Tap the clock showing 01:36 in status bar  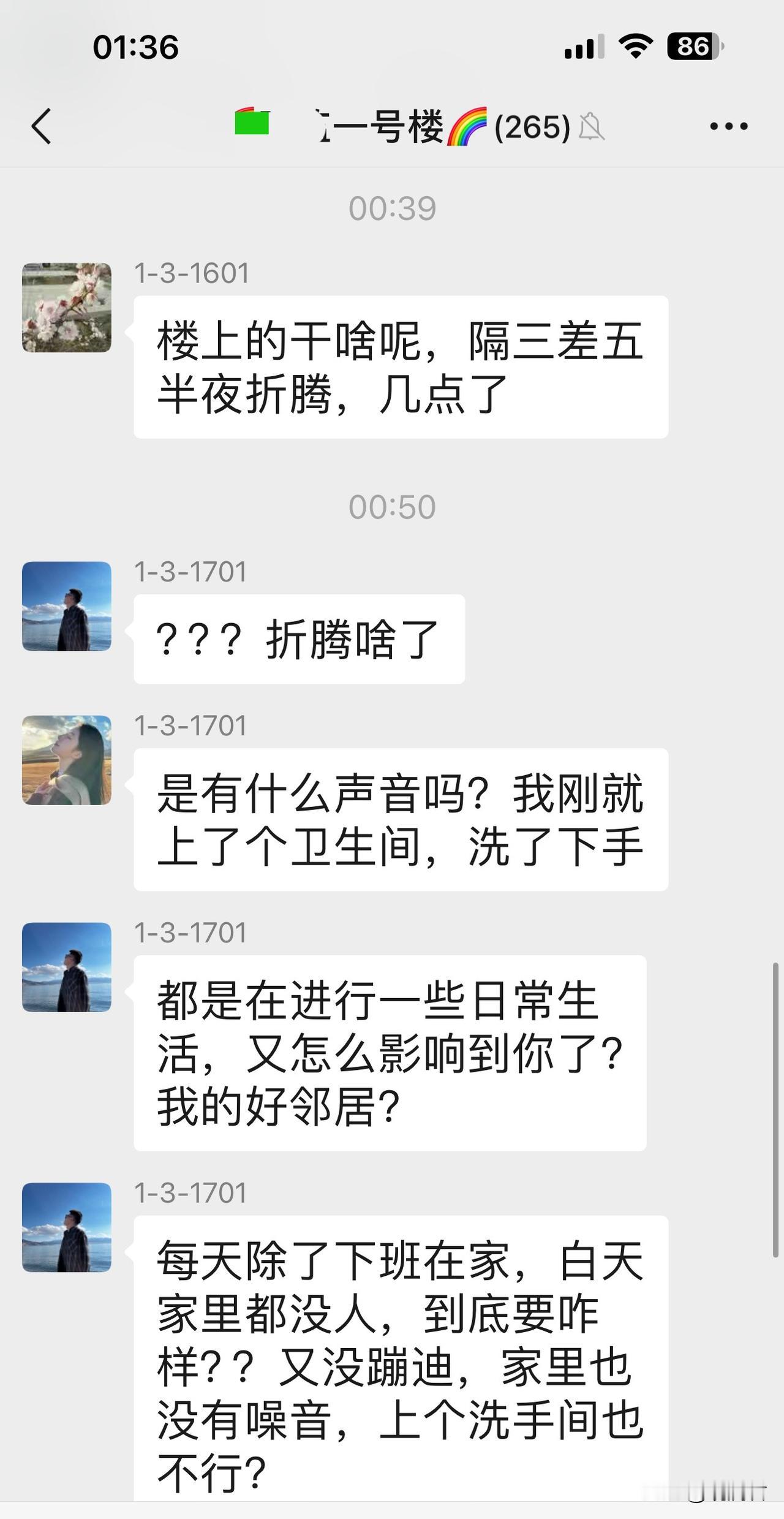click(x=136, y=48)
